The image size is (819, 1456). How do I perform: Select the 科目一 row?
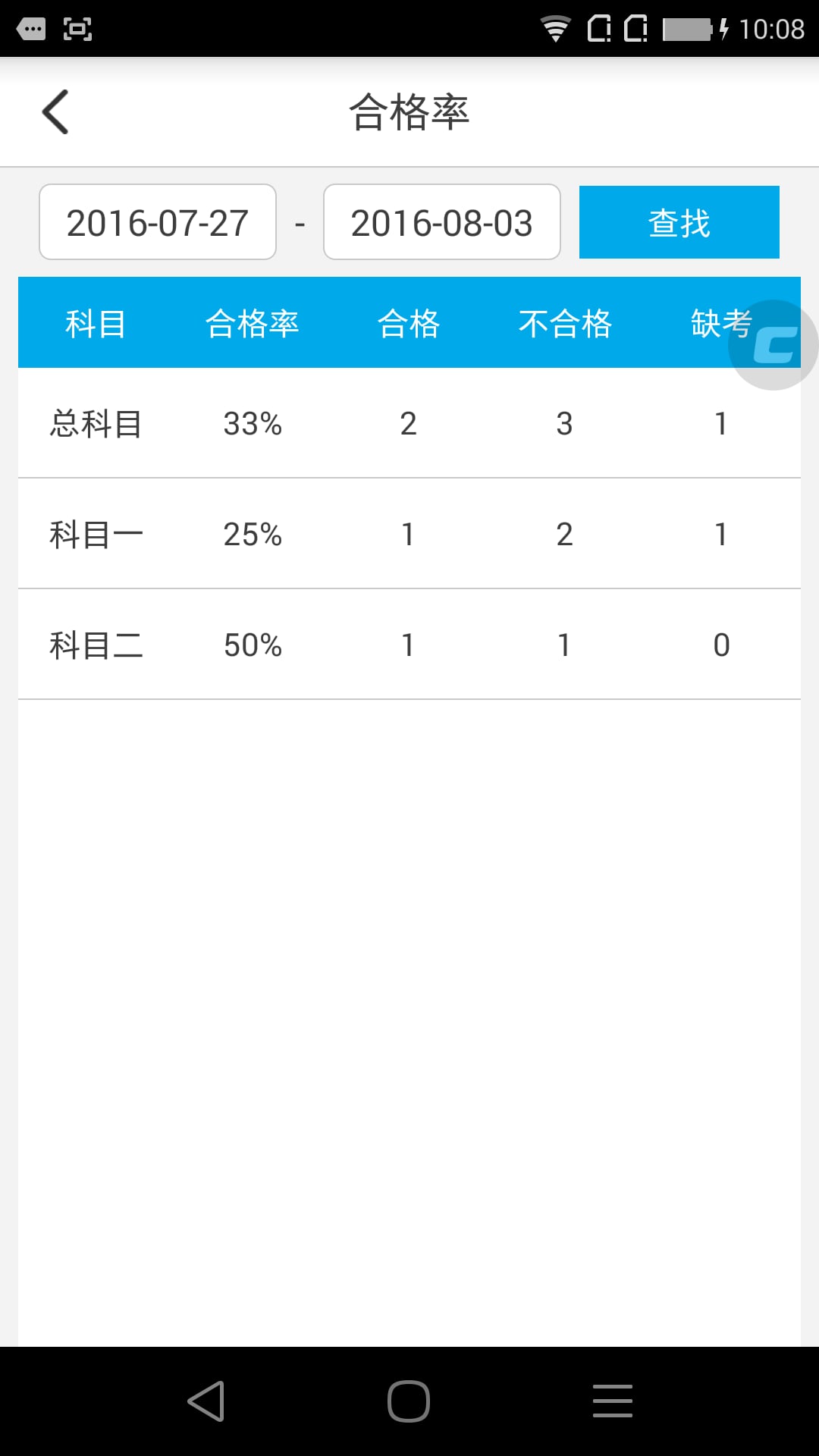click(409, 534)
